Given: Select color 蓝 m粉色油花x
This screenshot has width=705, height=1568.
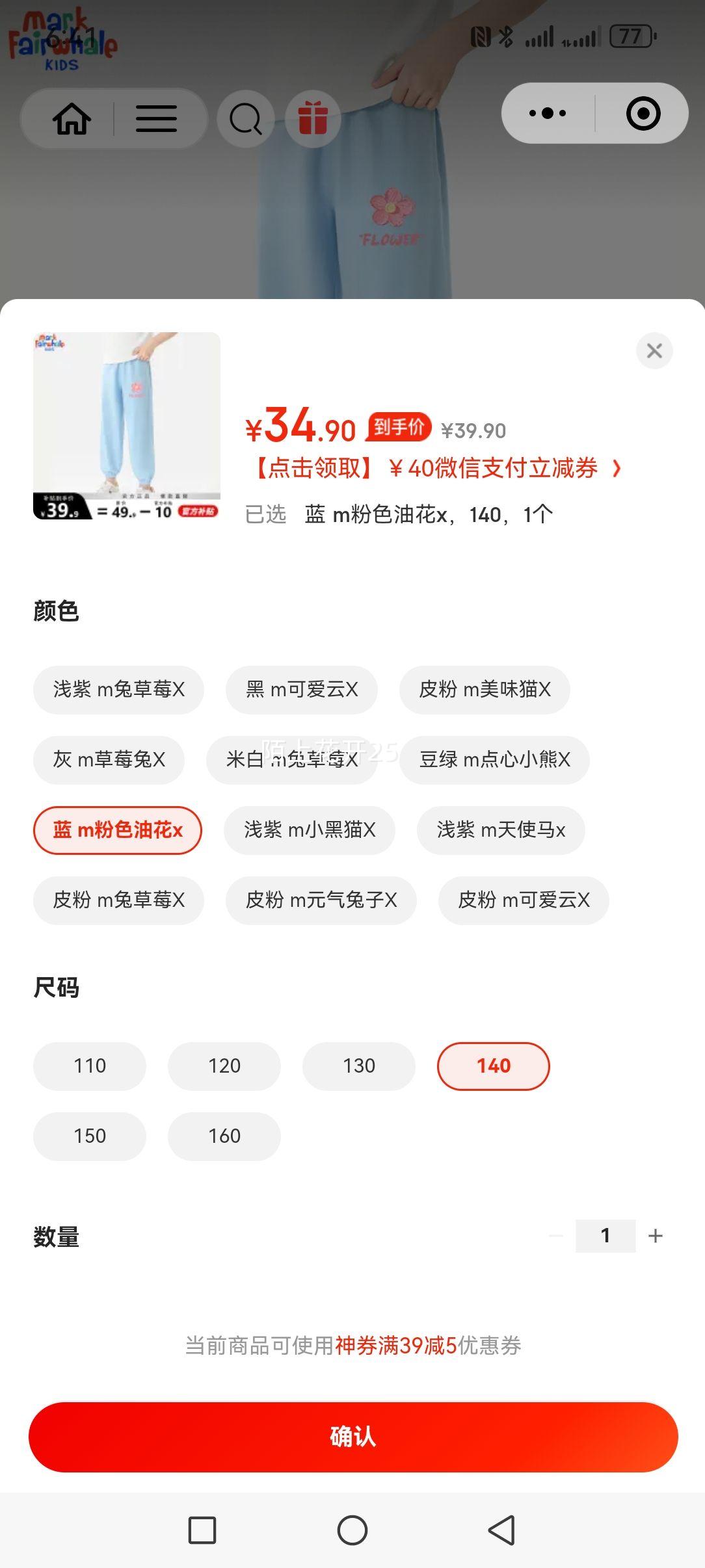Looking at the screenshot, I should [118, 830].
